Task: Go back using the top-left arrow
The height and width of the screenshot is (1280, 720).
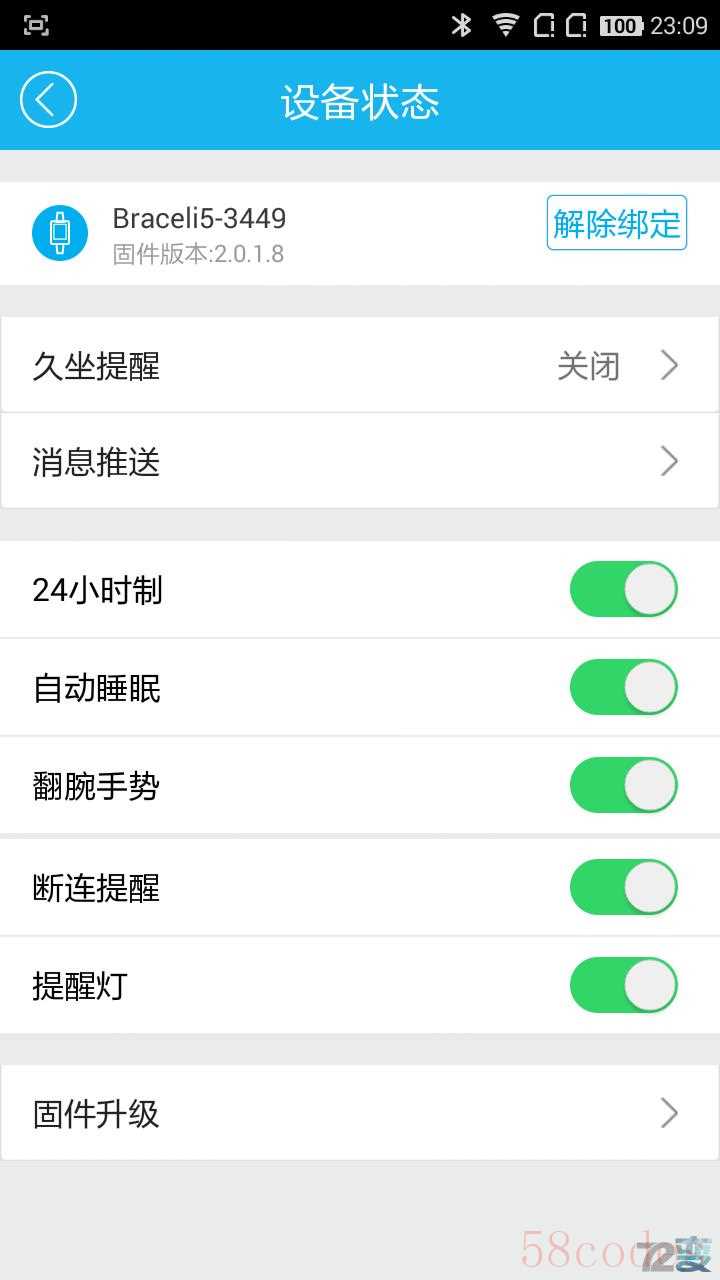Action: pyautogui.click(x=48, y=100)
